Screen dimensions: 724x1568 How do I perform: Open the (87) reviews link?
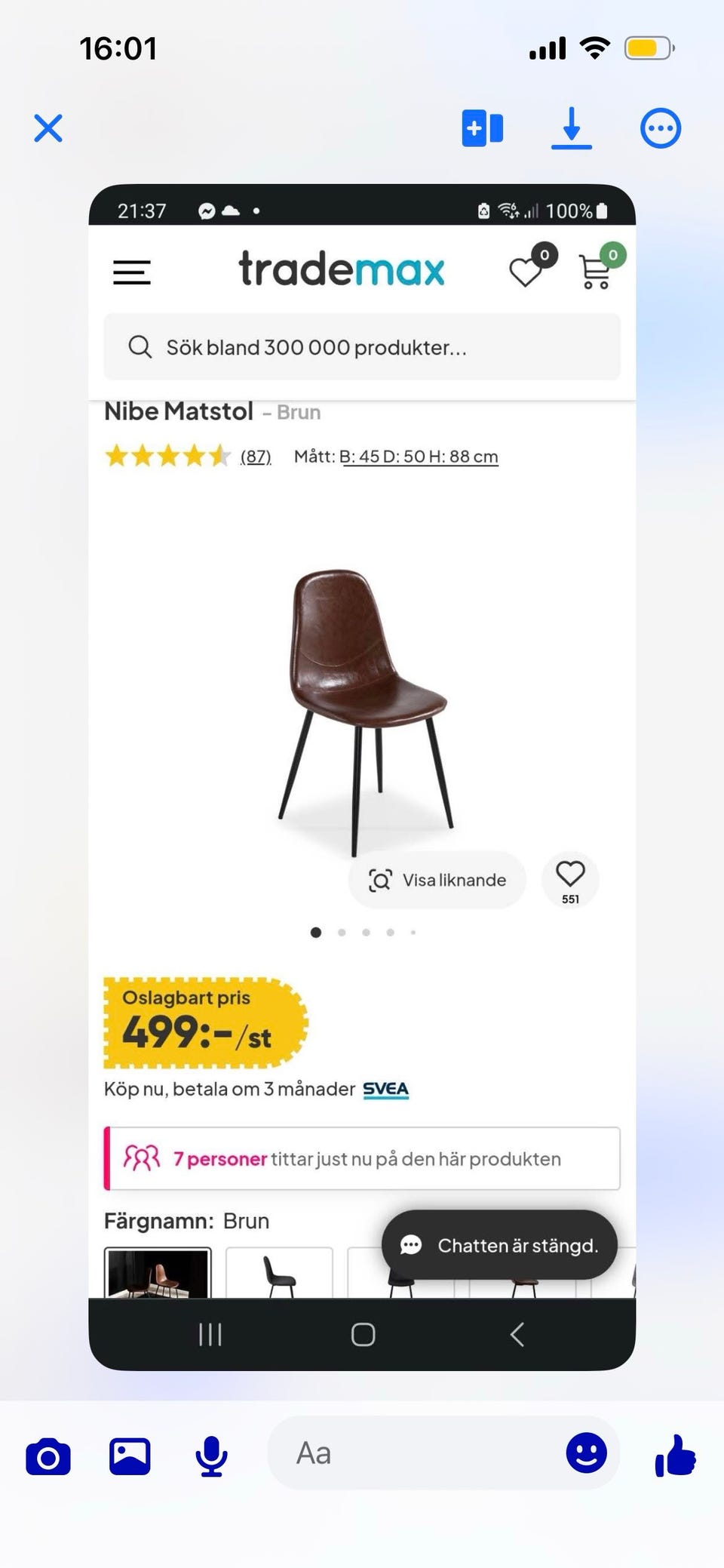254,457
